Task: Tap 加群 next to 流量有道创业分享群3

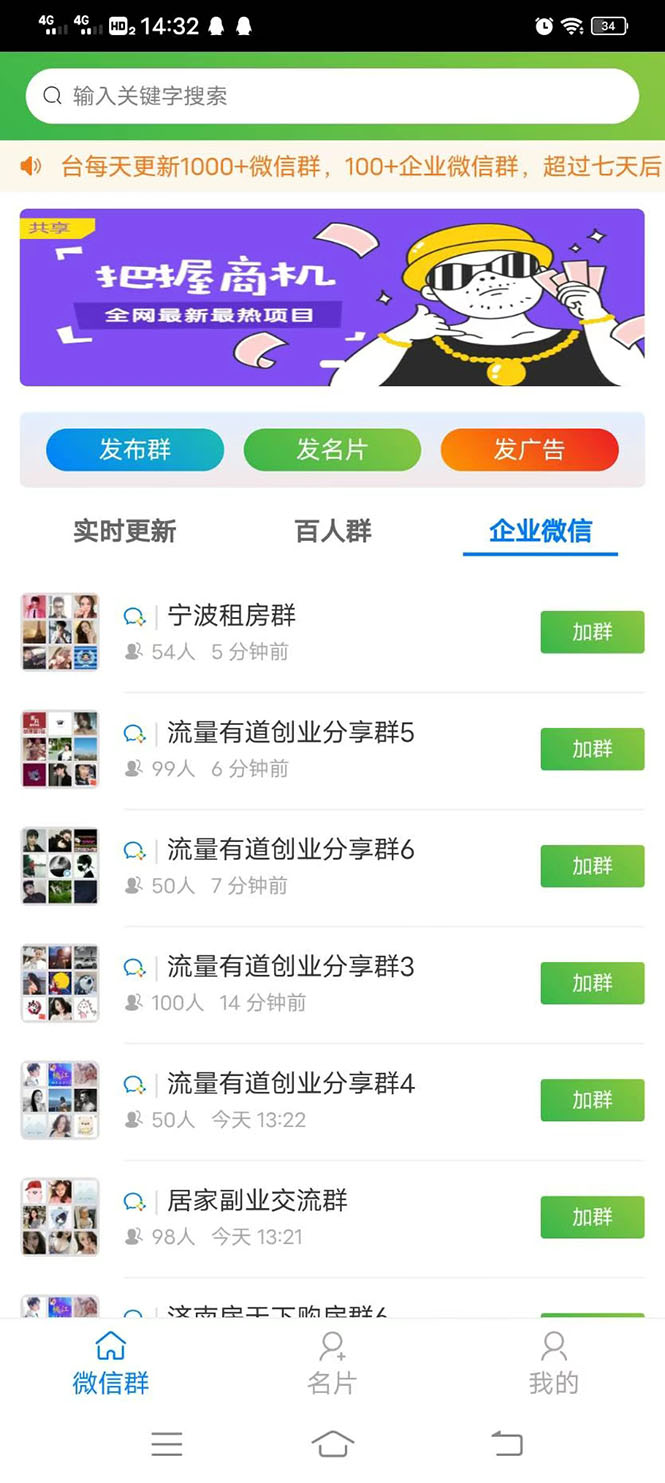Action: 592,983
